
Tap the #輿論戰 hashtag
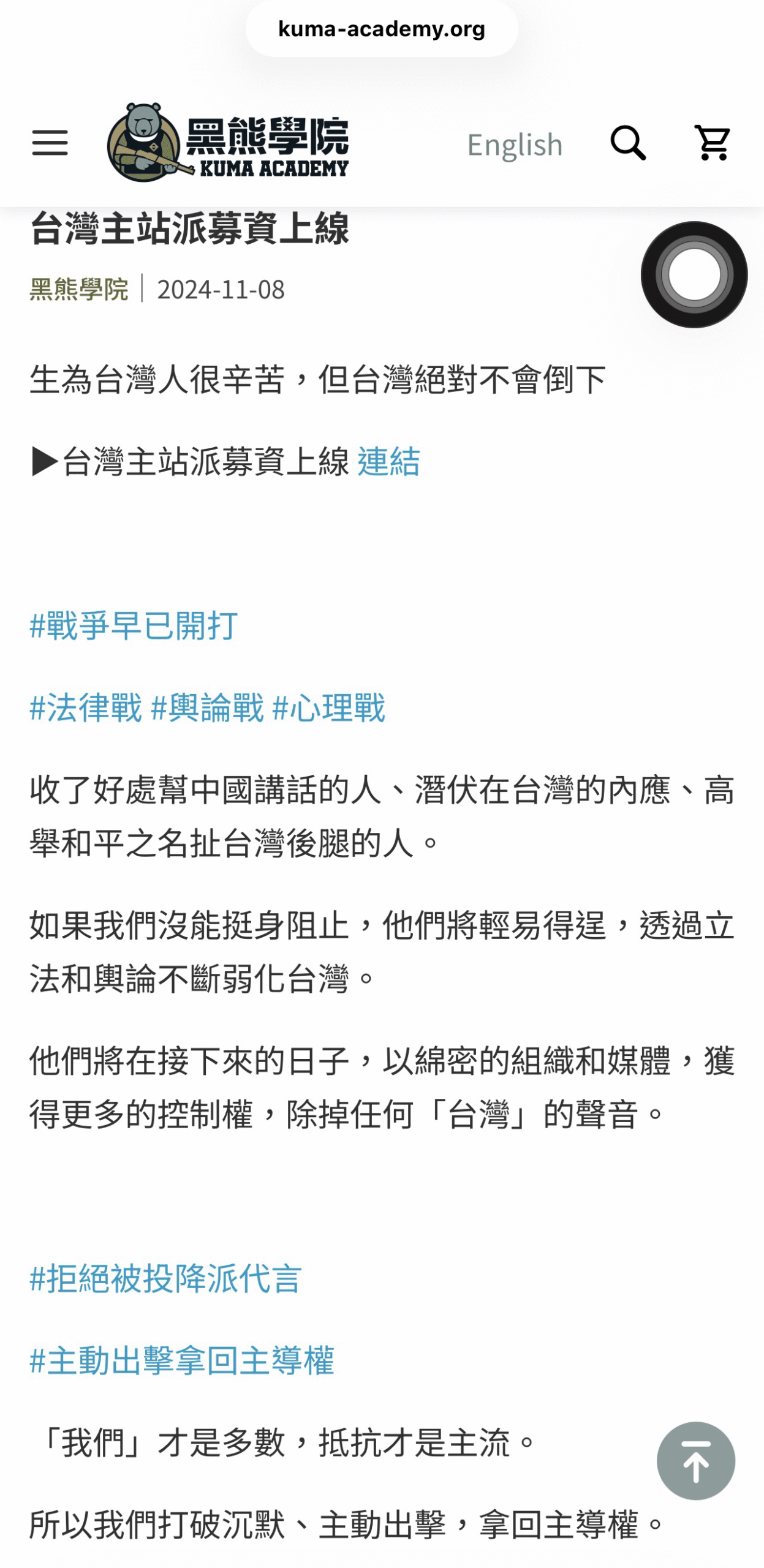pos(207,707)
